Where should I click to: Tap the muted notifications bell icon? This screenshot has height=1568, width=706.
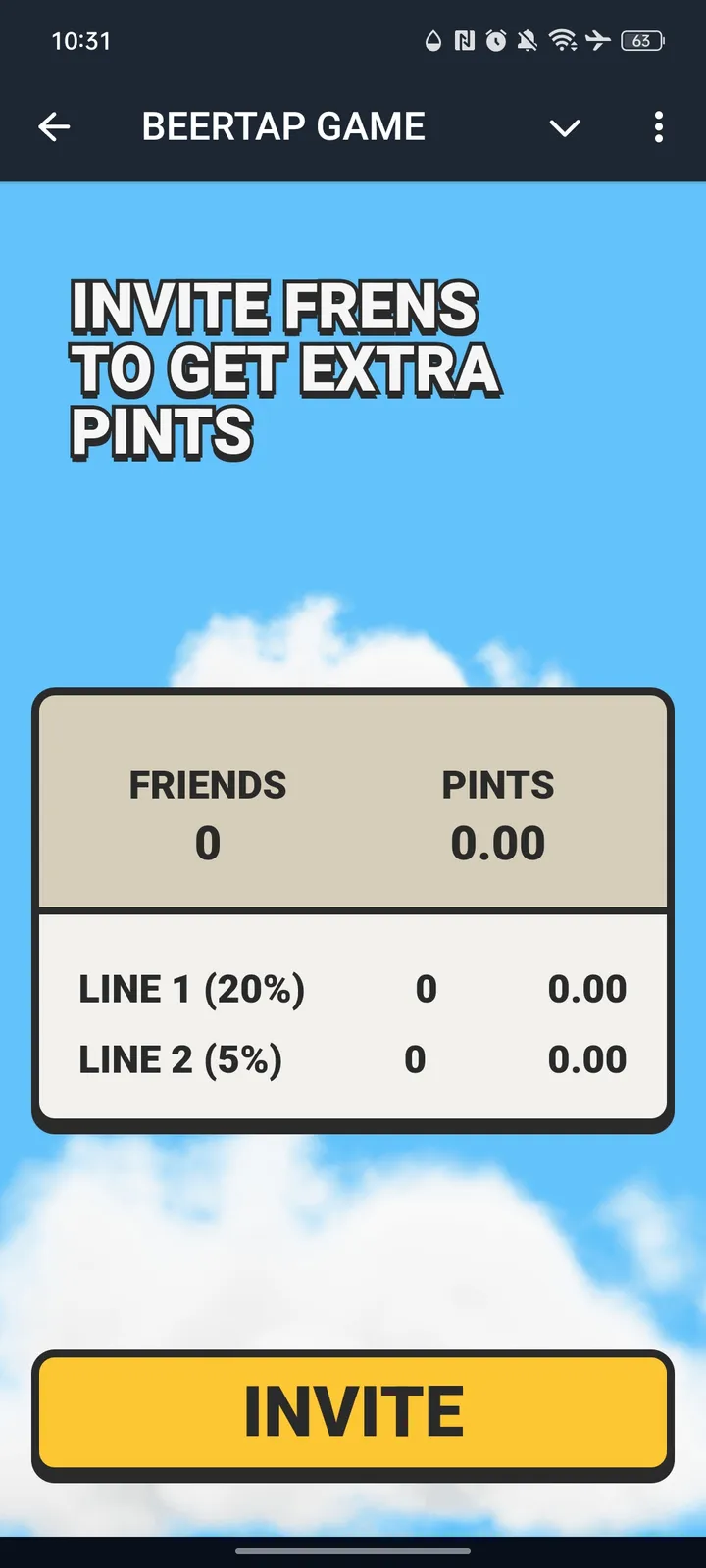coord(529,41)
